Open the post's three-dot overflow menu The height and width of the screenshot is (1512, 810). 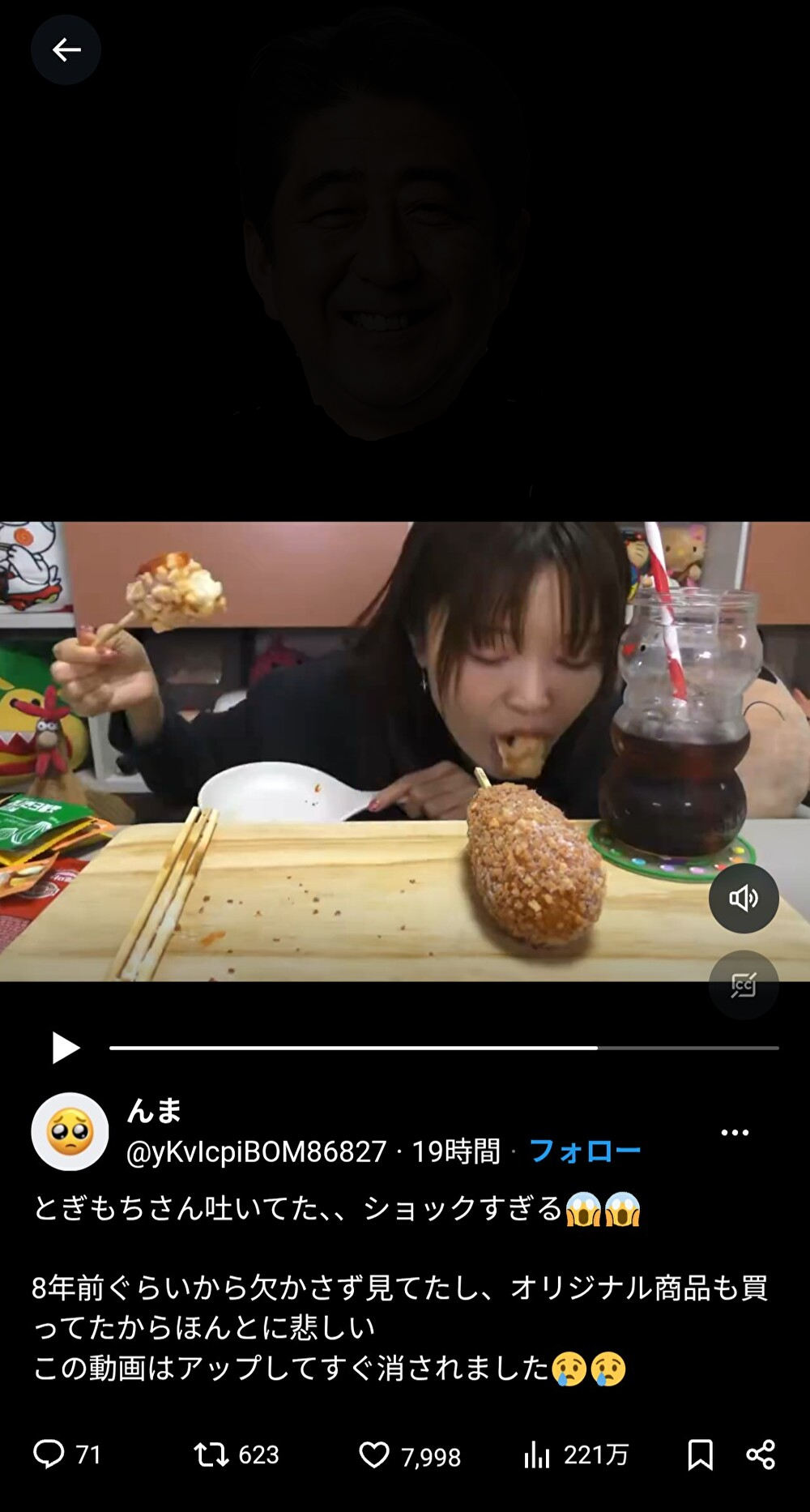(735, 1132)
